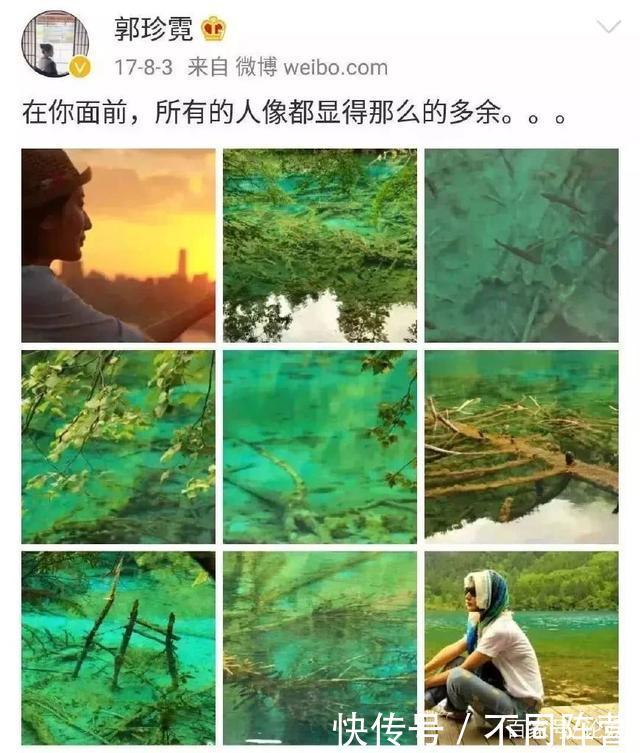Expand the post options chevron
640x753 pixels.
pos(608,27)
